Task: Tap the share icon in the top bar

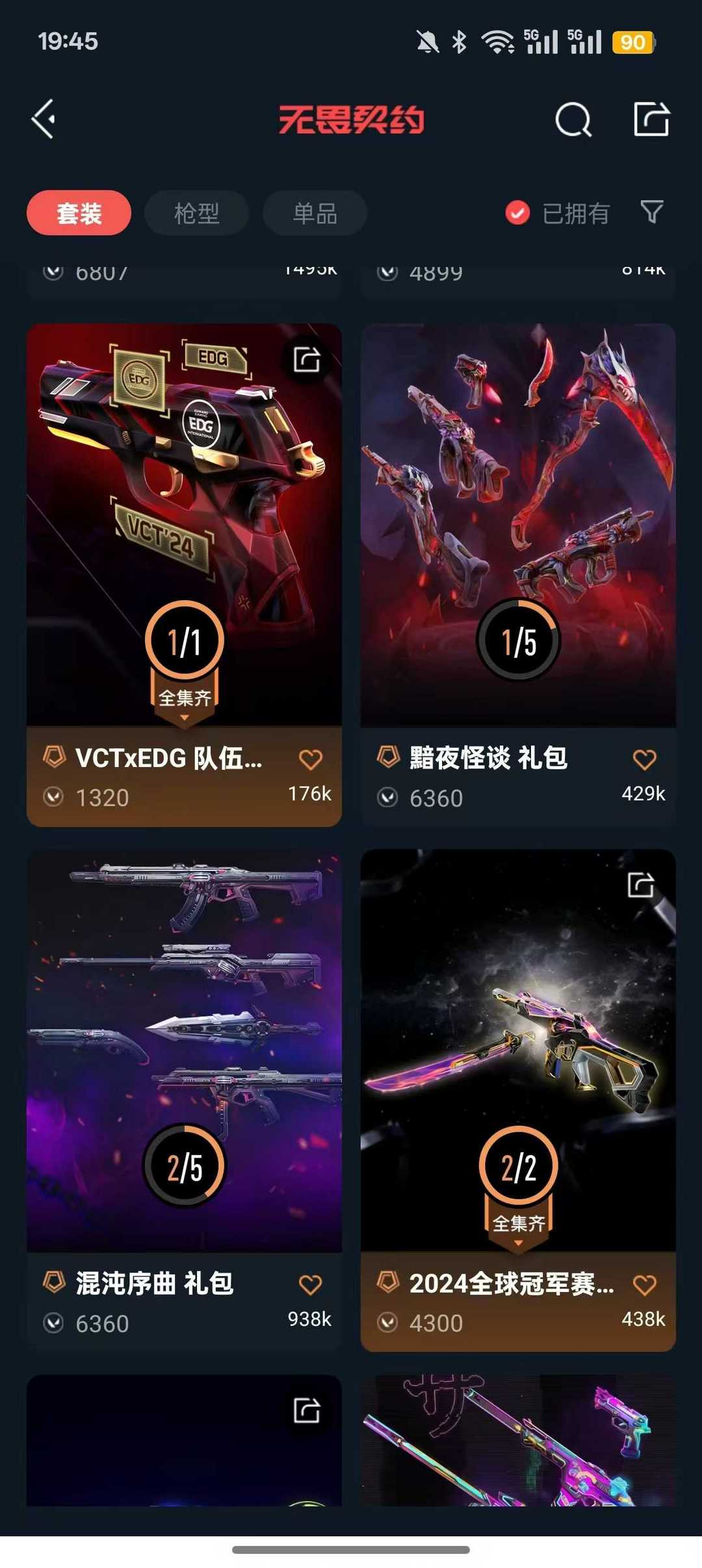Action: pyautogui.click(x=651, y=119)
